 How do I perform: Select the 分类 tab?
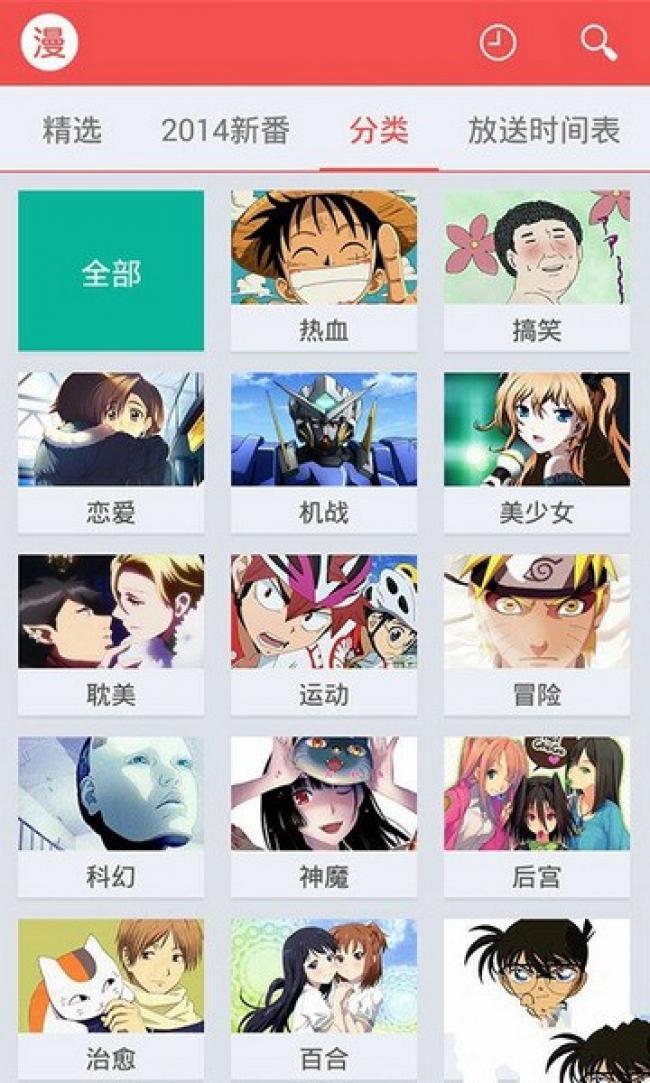click(x=379, y=130)
